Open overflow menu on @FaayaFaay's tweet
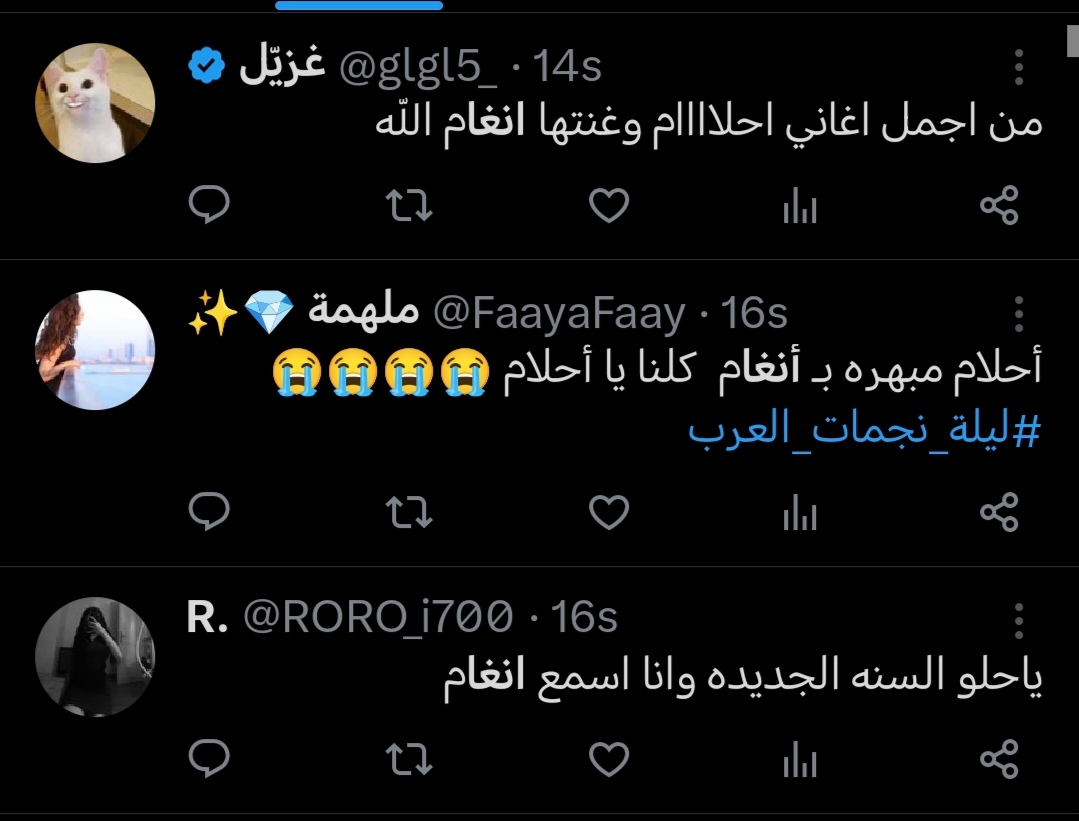 coord(1018,314)
